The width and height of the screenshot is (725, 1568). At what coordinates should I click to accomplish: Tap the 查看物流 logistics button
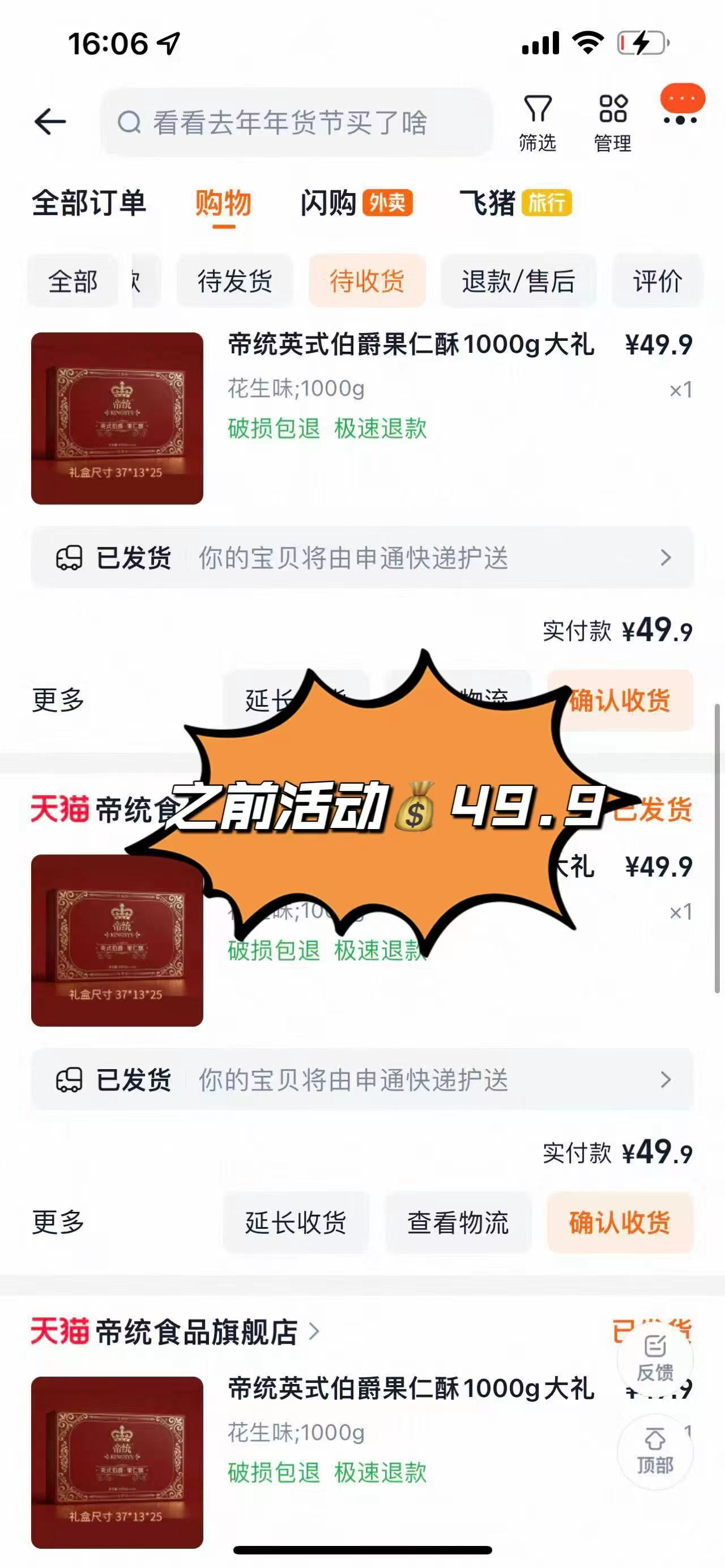[x=458, y=1222]
